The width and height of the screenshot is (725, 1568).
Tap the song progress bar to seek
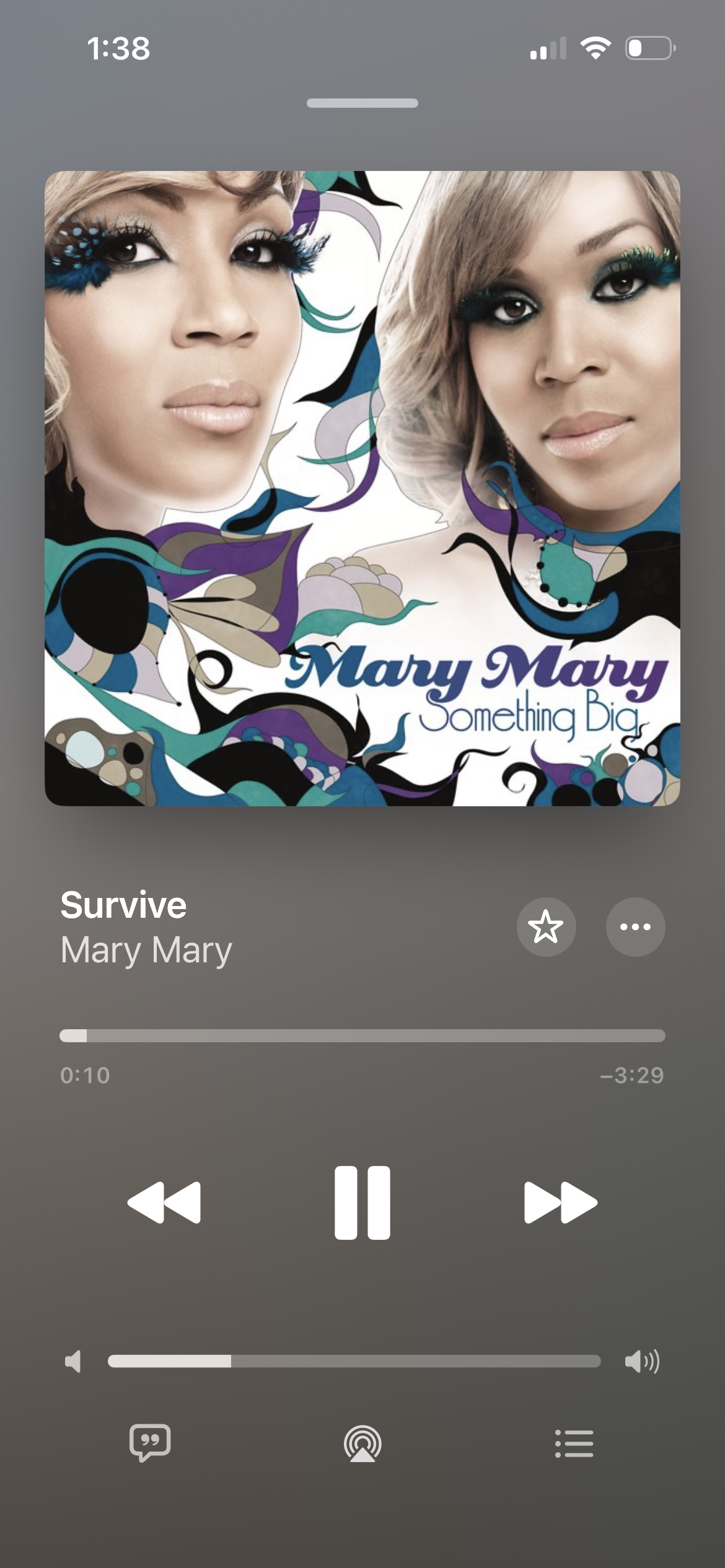click(362, 1035)
